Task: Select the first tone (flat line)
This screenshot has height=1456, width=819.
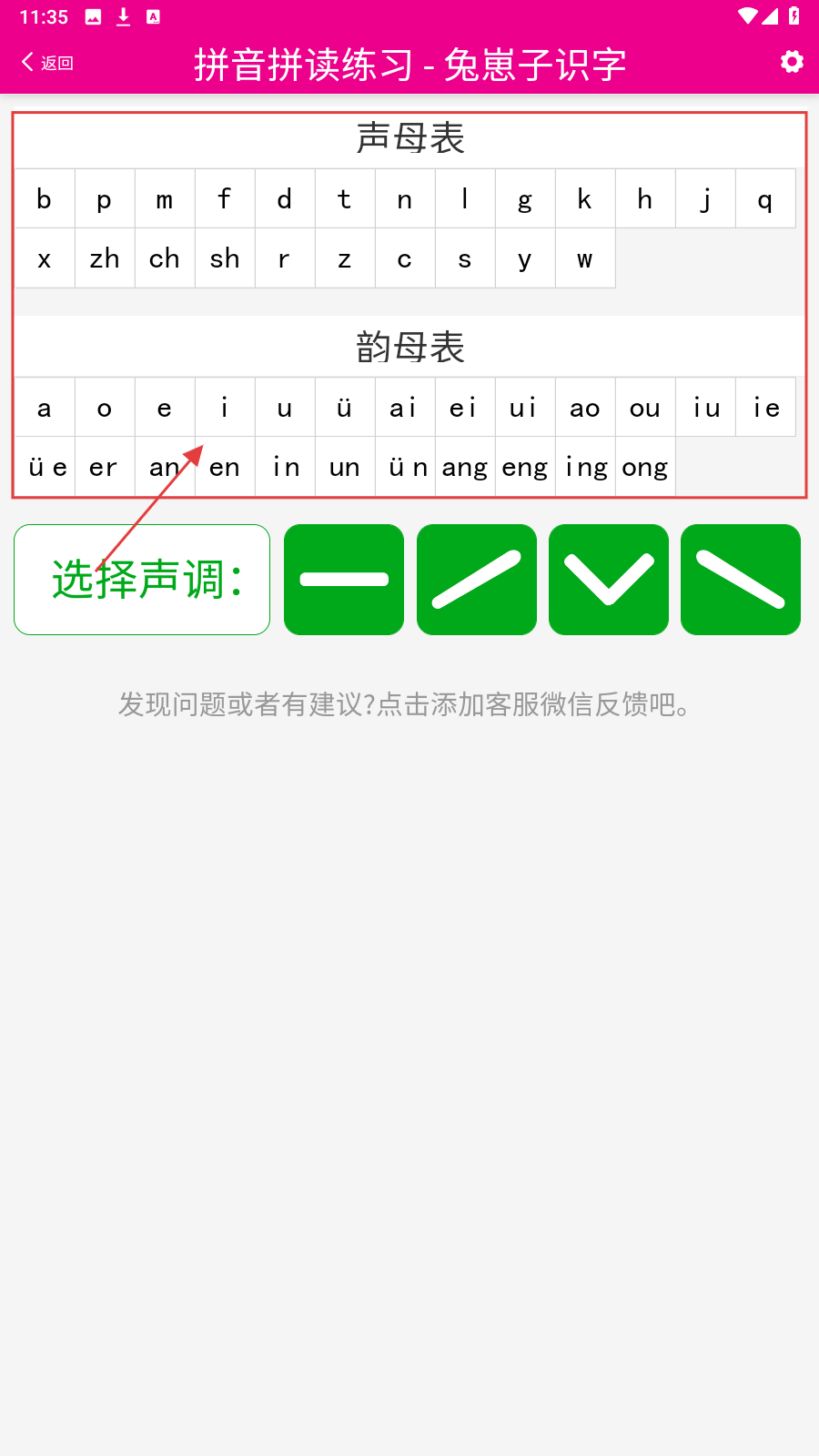Action: (344, 580)
